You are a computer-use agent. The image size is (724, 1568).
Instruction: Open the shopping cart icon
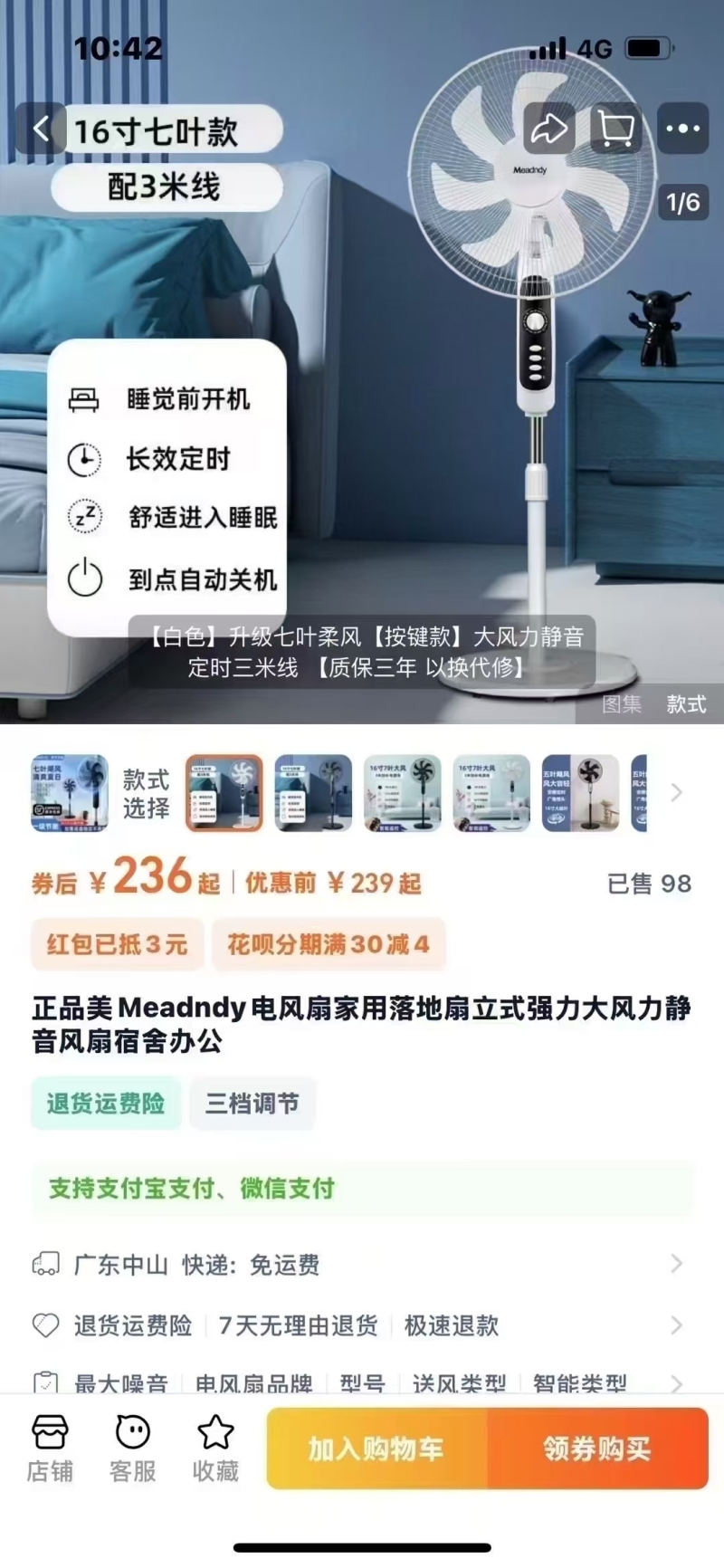click(616, 129)
